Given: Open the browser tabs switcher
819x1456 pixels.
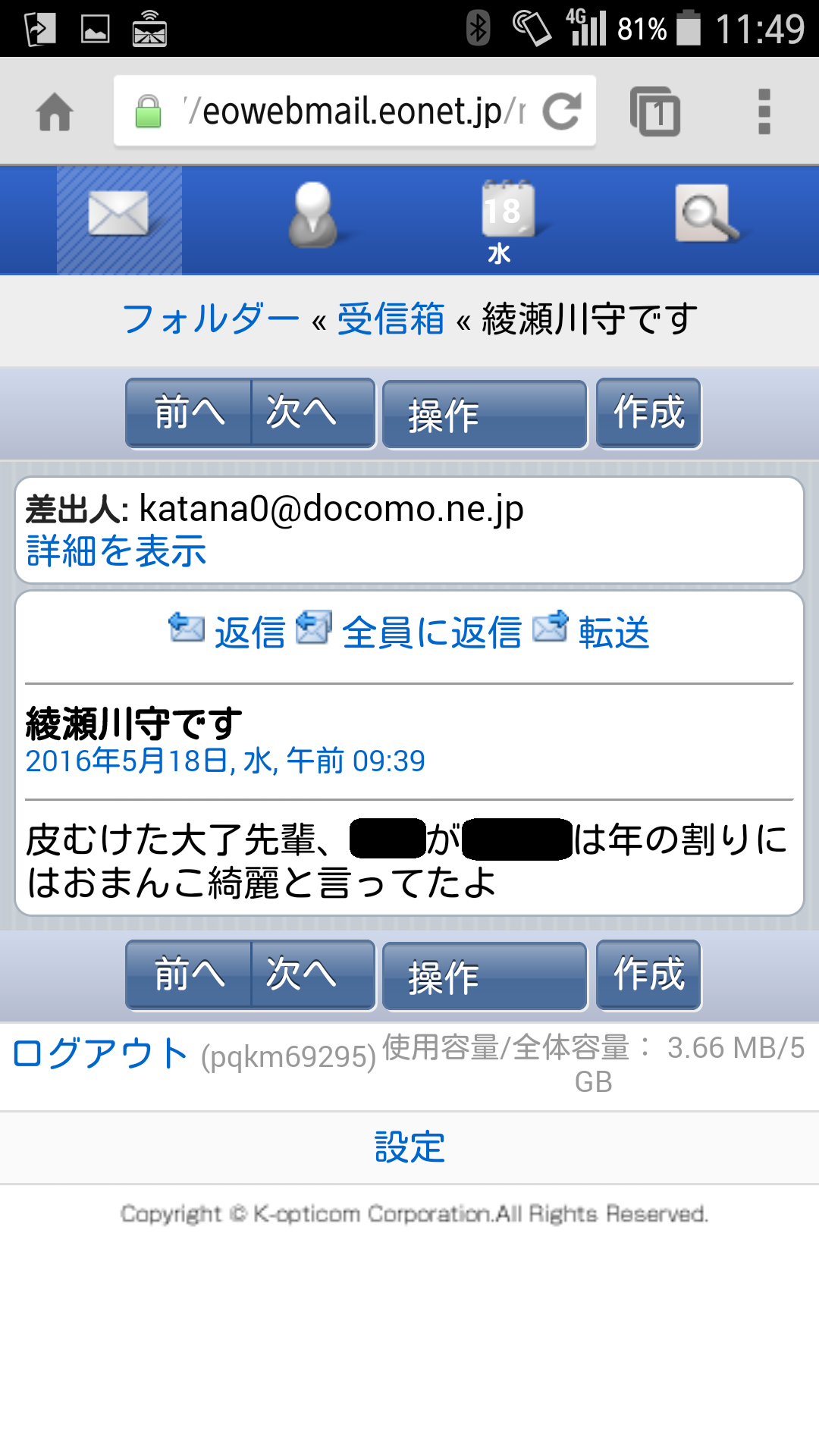Looking at the screenshot, I should tap(655, 111).
